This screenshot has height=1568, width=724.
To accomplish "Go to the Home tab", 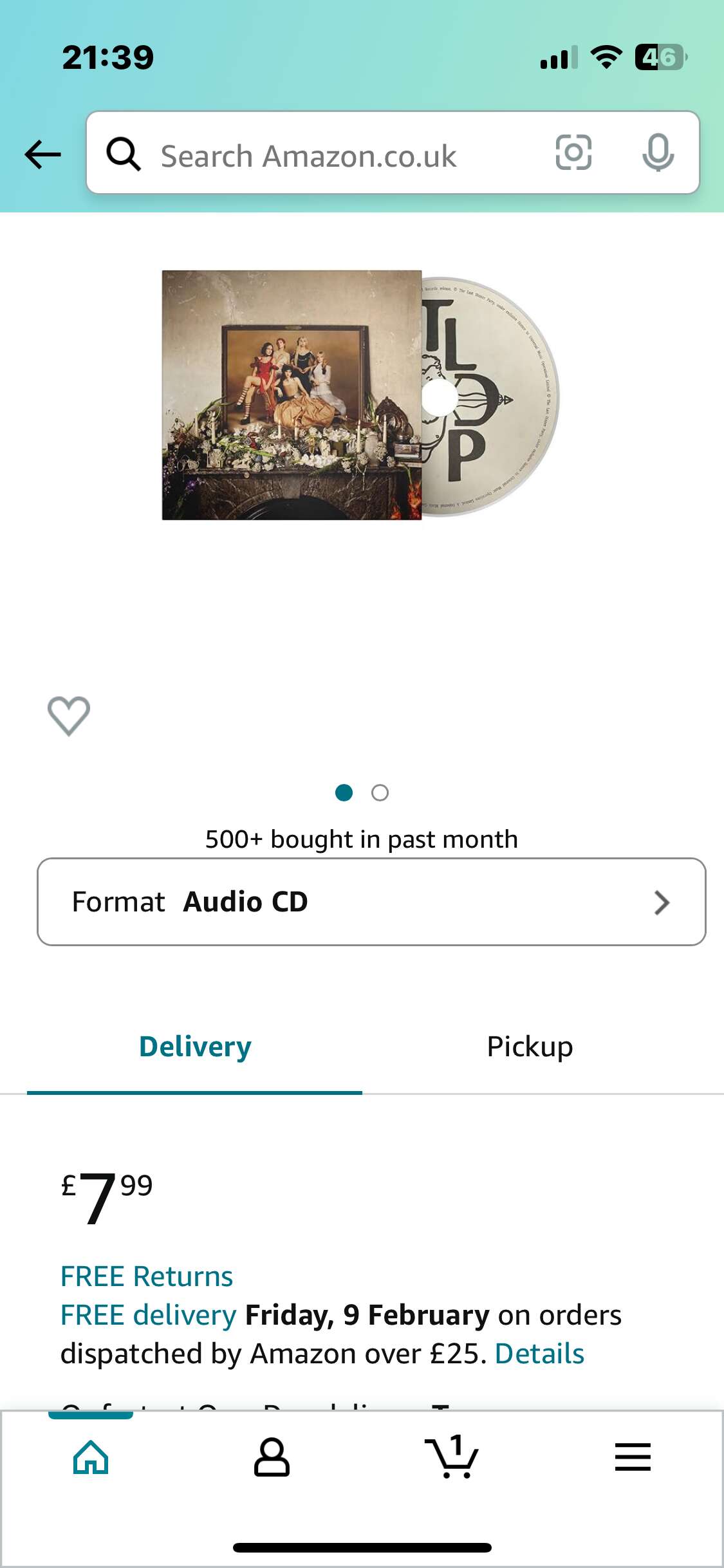I will click(91, 1457).
